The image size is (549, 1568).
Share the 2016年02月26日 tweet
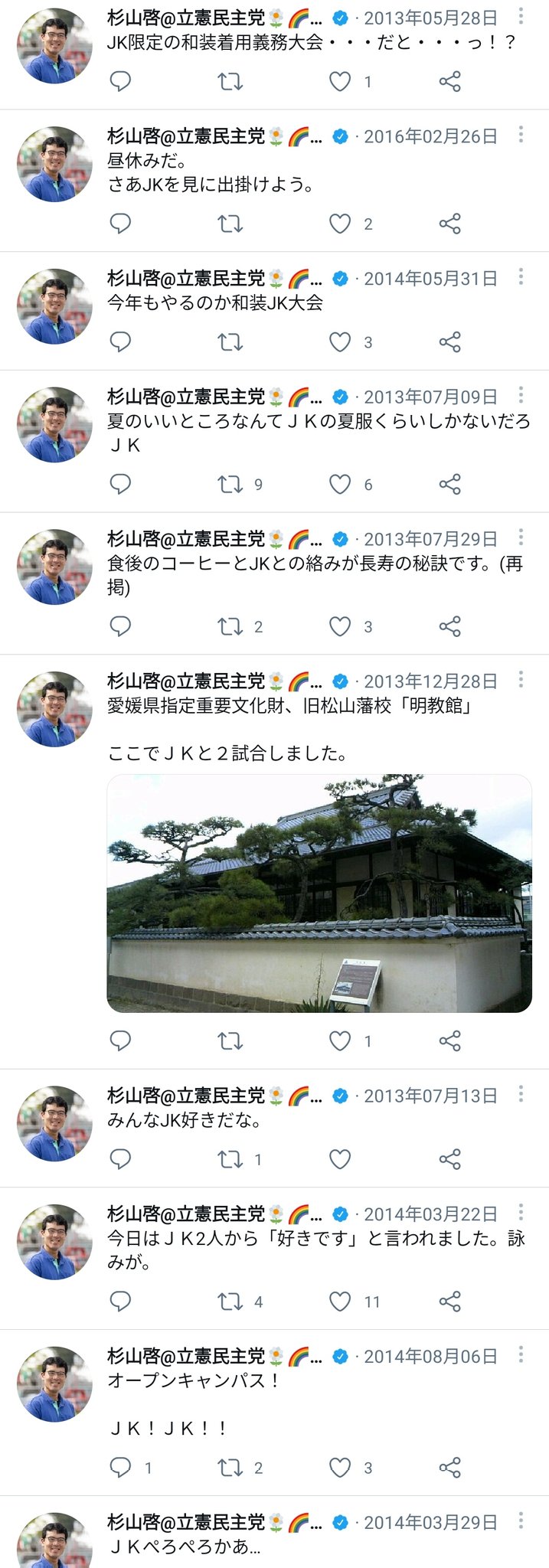pos(450,224)
